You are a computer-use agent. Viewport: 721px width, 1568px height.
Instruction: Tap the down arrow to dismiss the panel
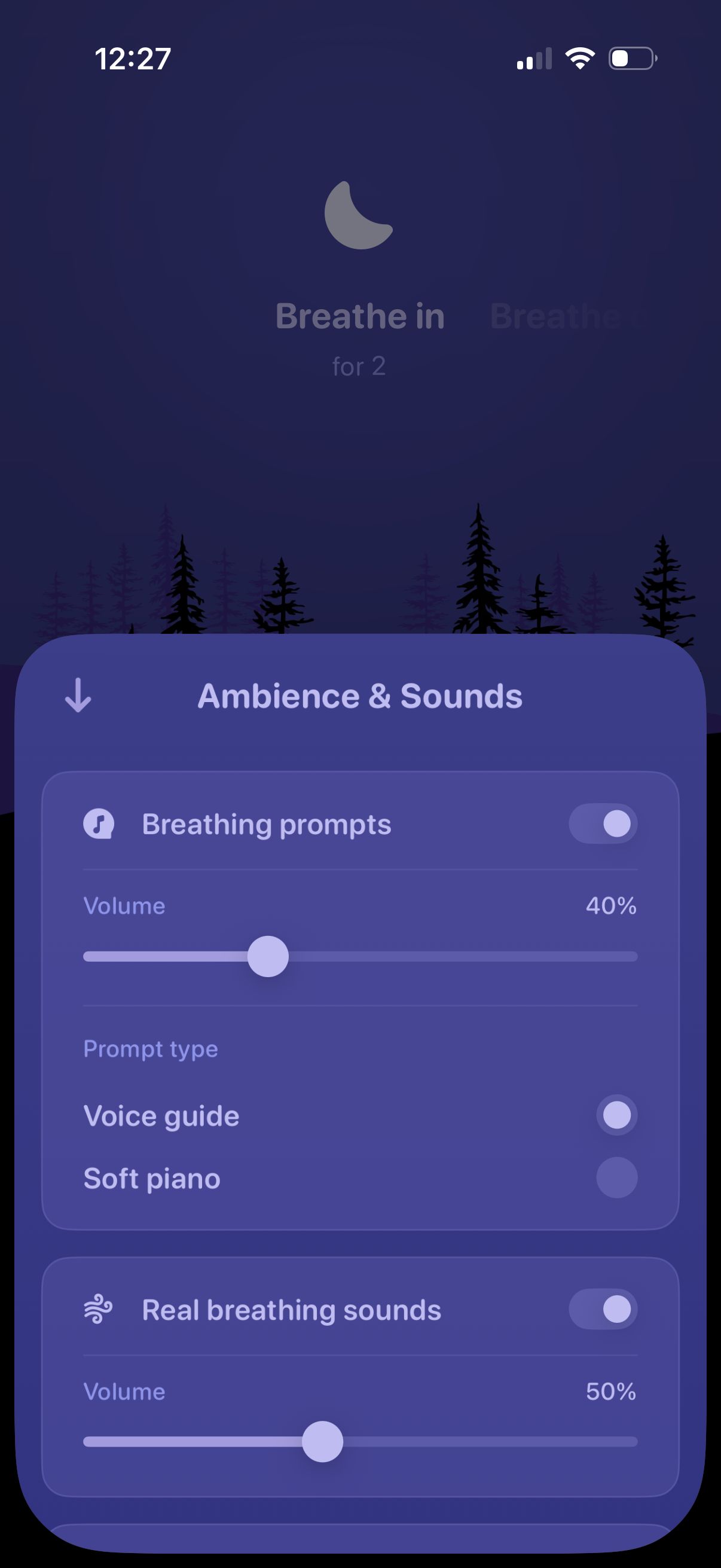pos(77,697)
